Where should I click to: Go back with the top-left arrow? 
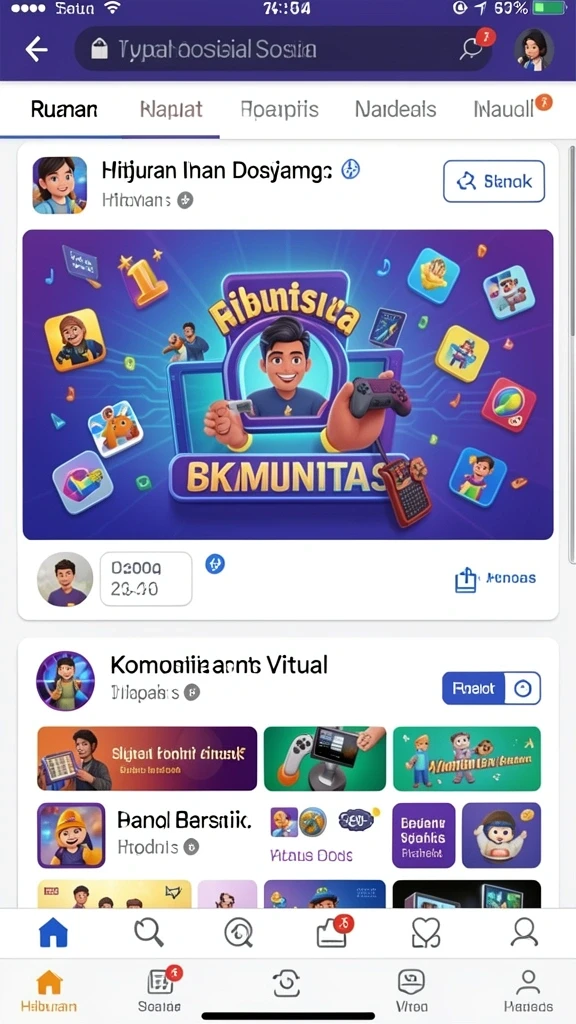tap(37, 50)
